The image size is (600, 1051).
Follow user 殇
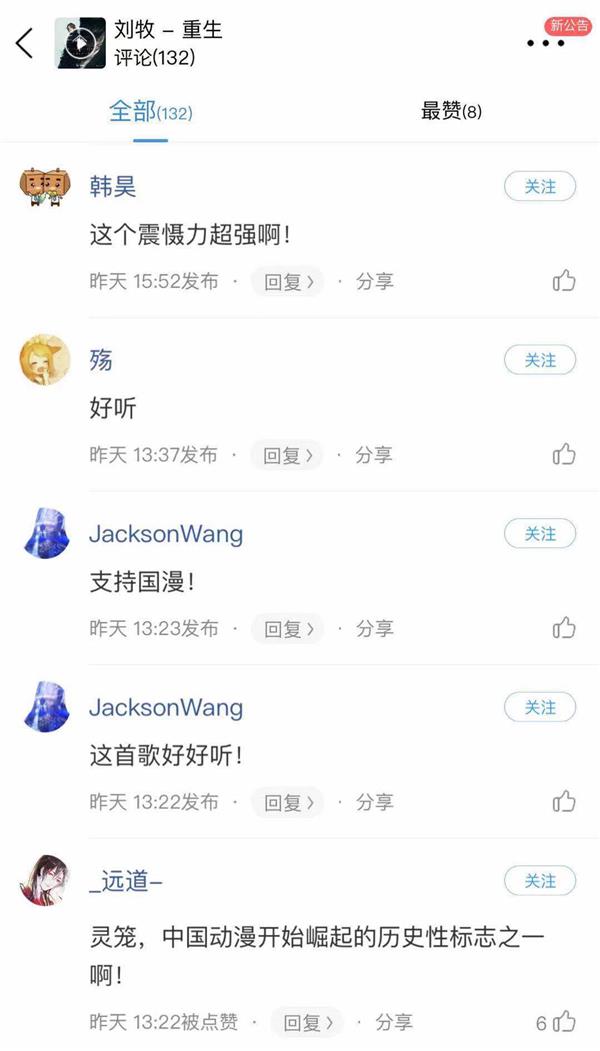(540, 360)
